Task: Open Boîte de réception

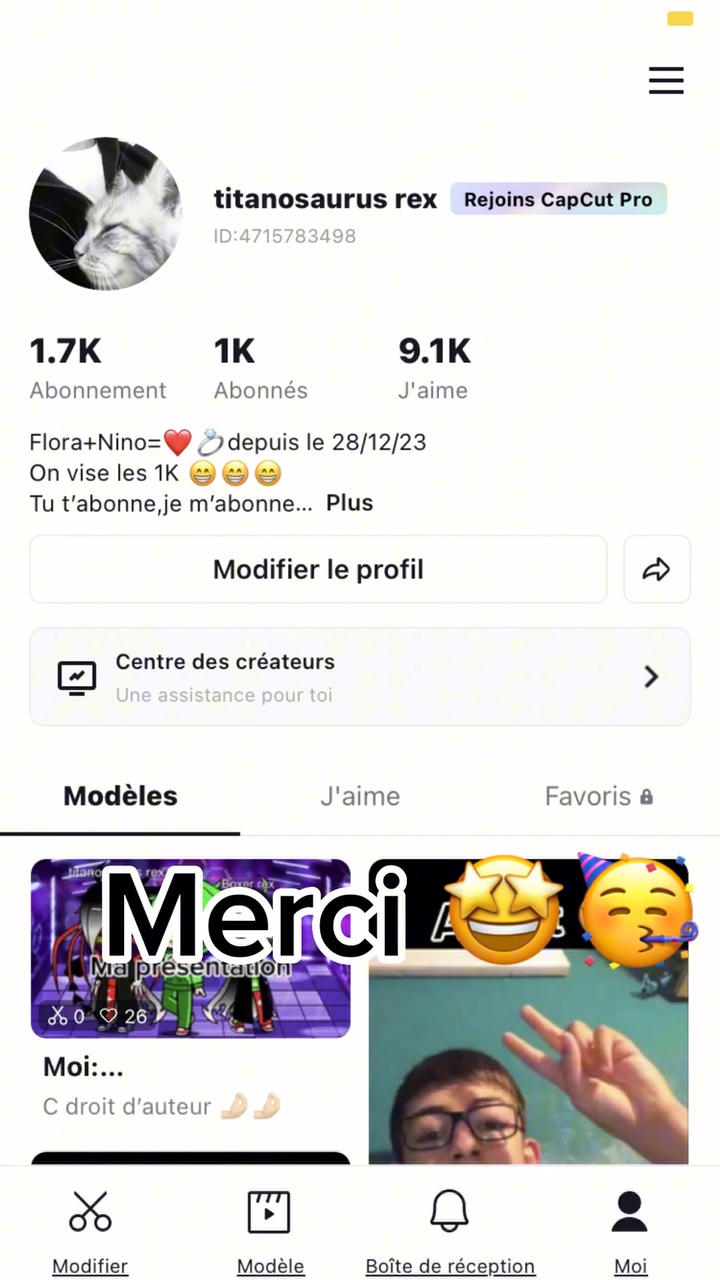Action: tap(450, 1230)
